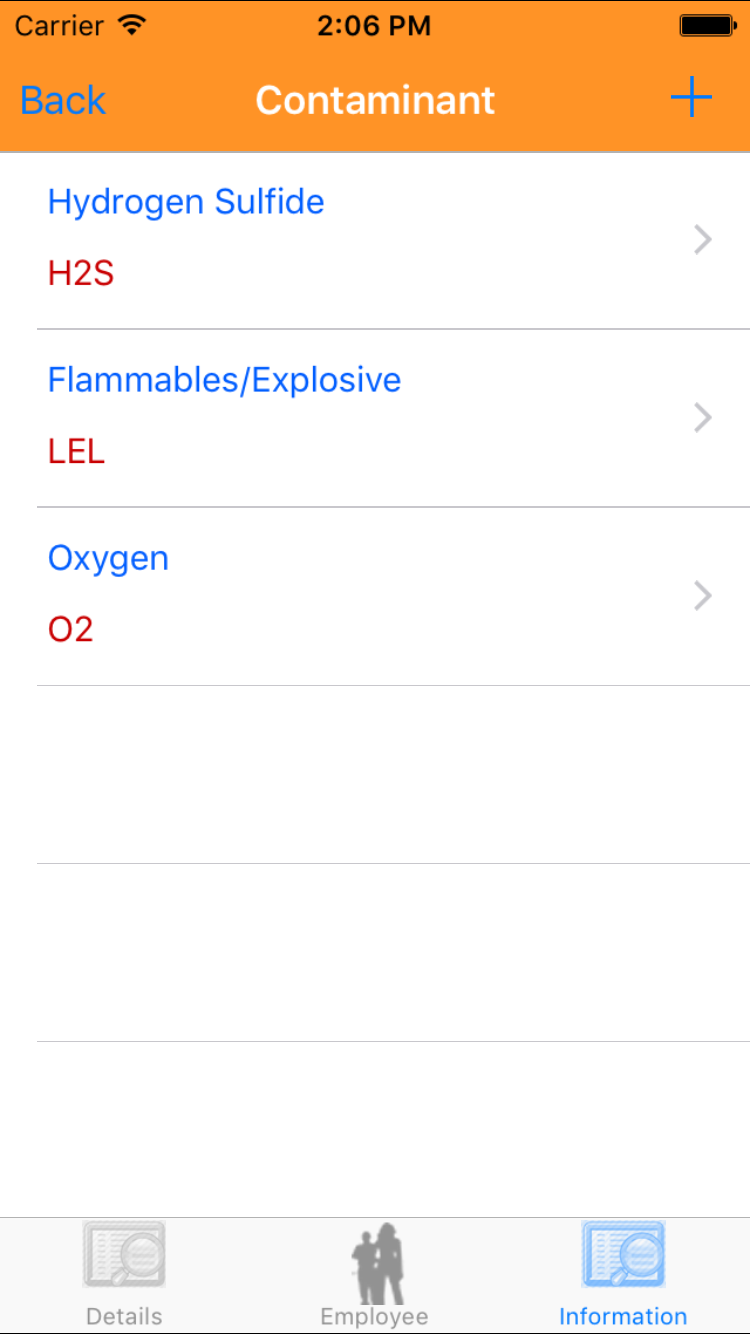750x1334 pixels.
Task: Select the Information tab
Action: [623, 1275]
